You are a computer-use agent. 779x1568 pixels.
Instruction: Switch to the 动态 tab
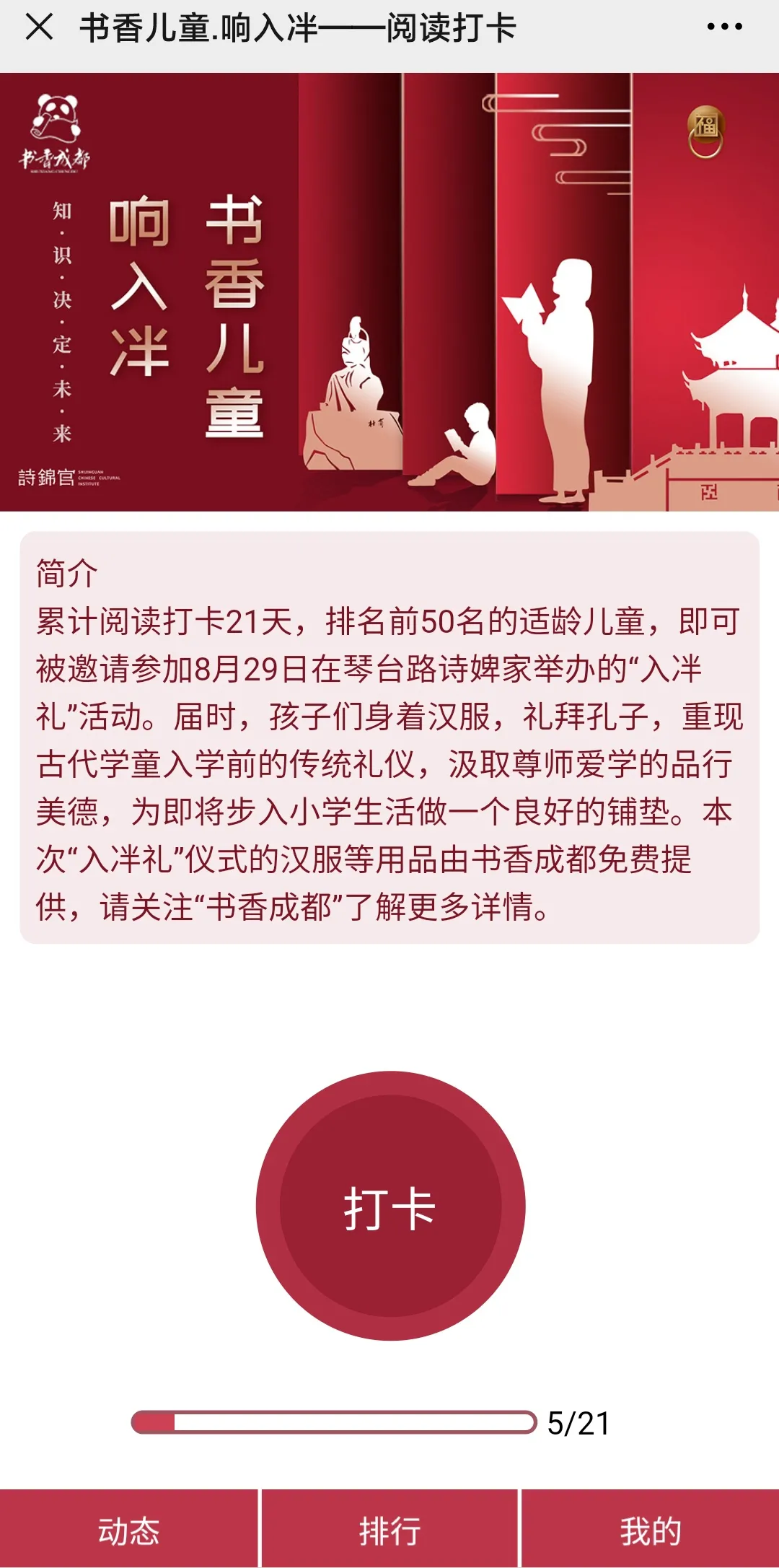[128, 1529]
